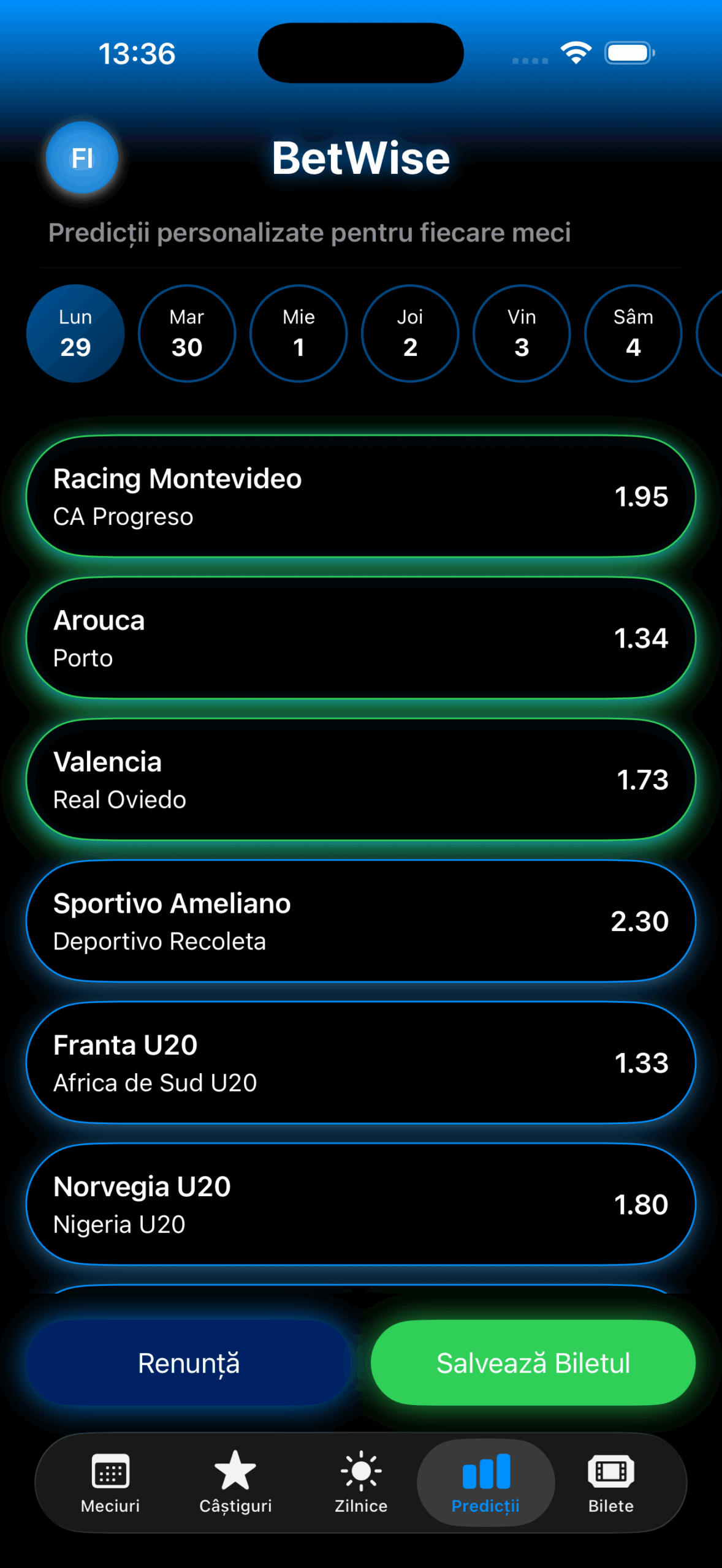Open the FI profile avatar
The height and width of the screenshot is (1568, 722).
pos(82,158)
